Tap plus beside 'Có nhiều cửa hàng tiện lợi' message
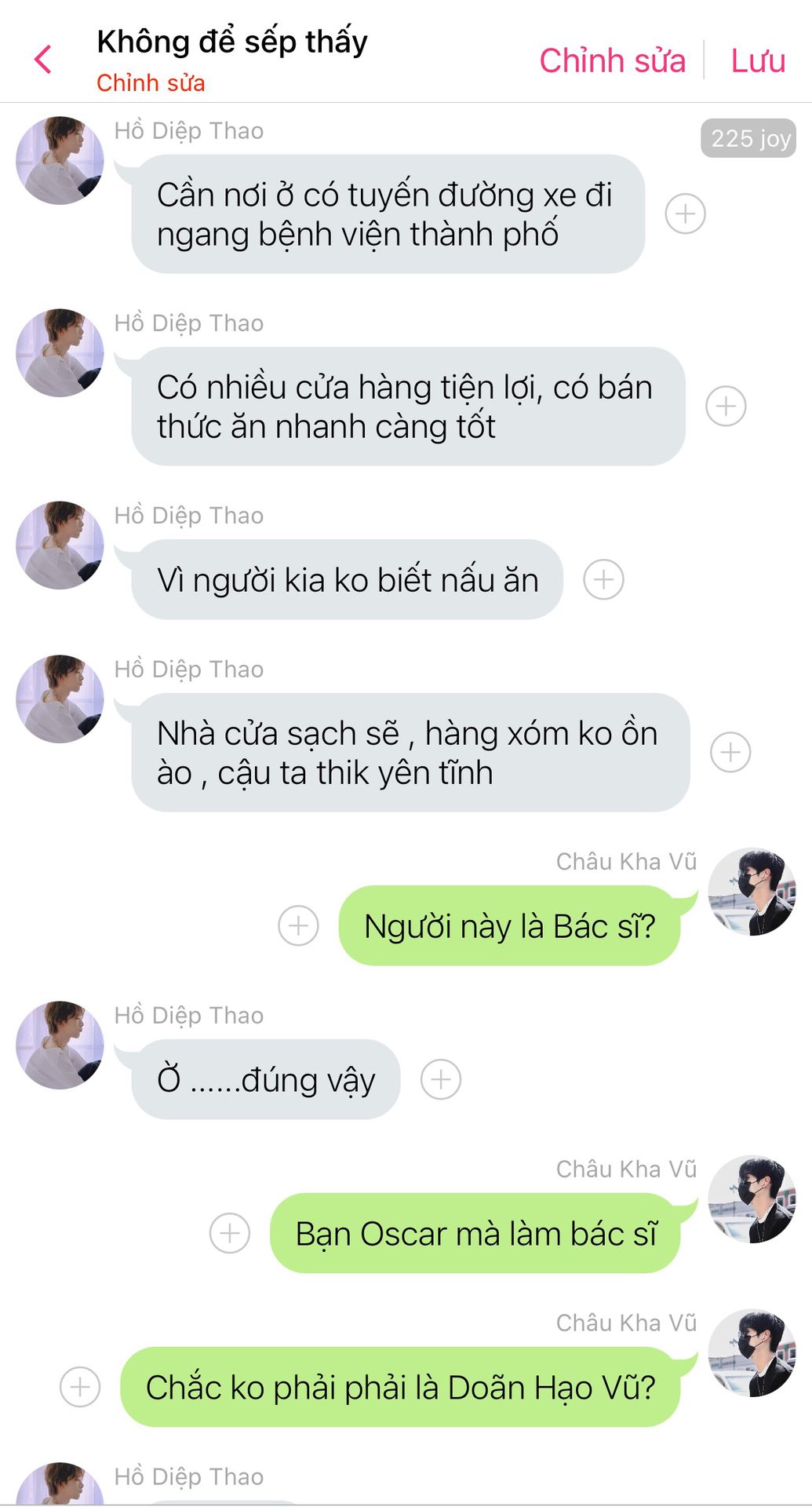The image size is (812, 1507). (x=726, y=406)
